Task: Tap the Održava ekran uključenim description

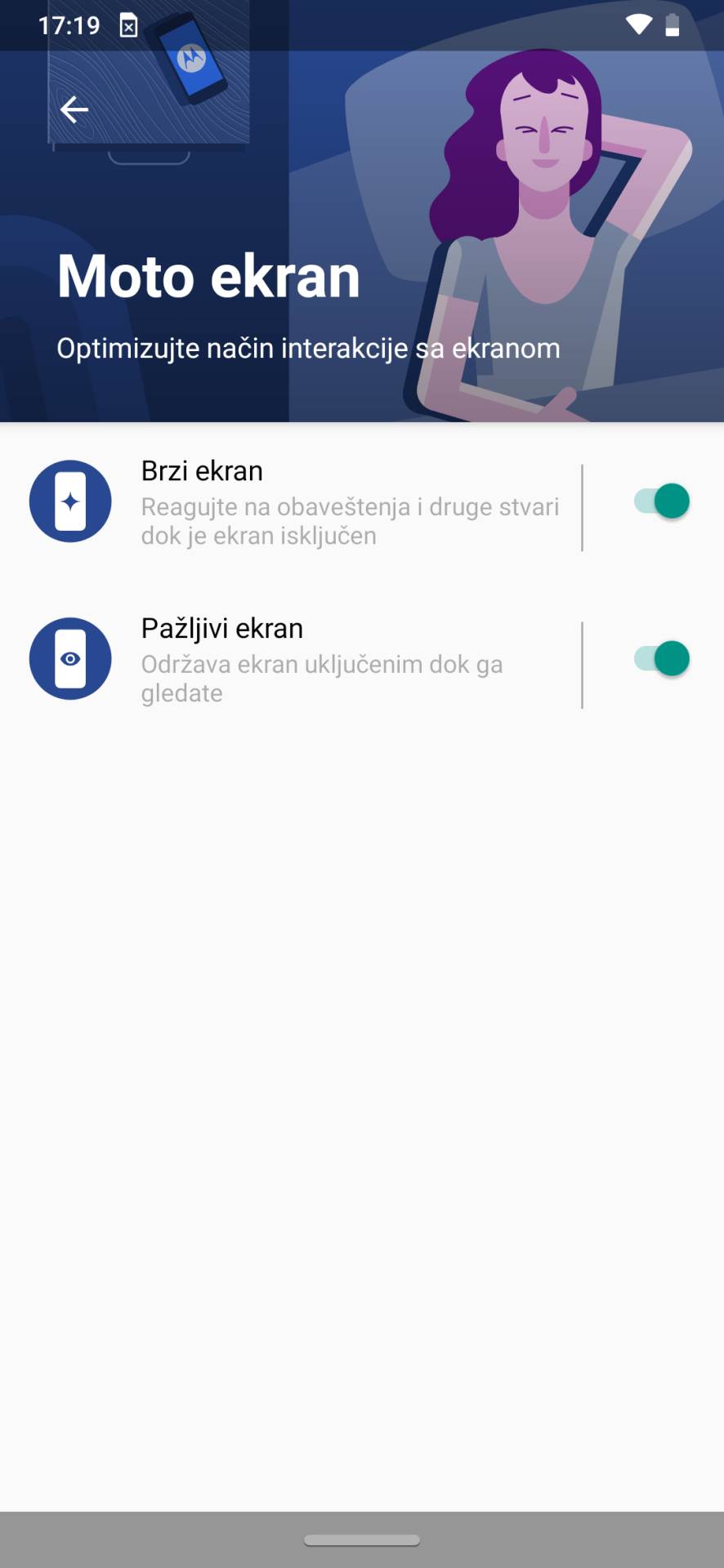Action: pyautogui.click(x=322, y=678)
